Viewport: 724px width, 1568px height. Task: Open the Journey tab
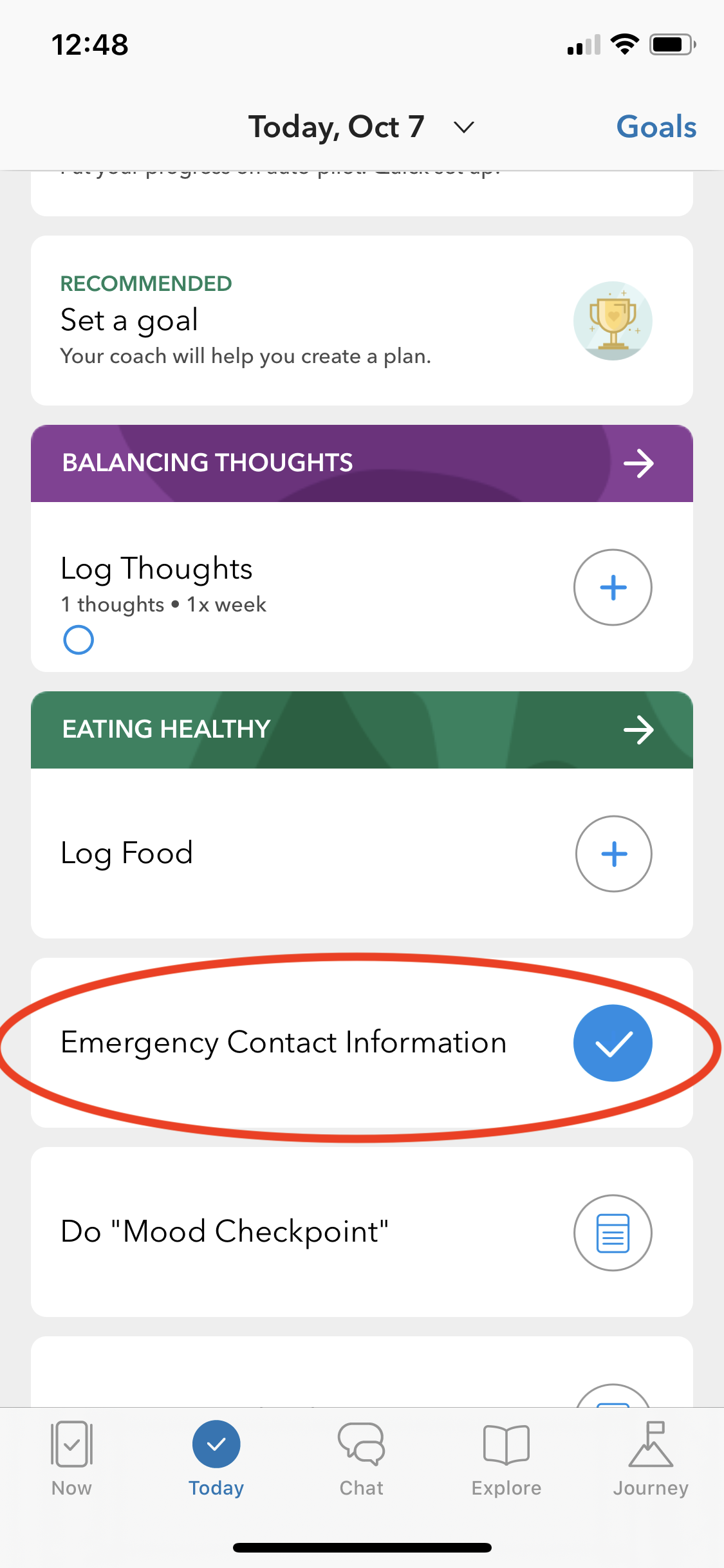tap(651, 1459)
